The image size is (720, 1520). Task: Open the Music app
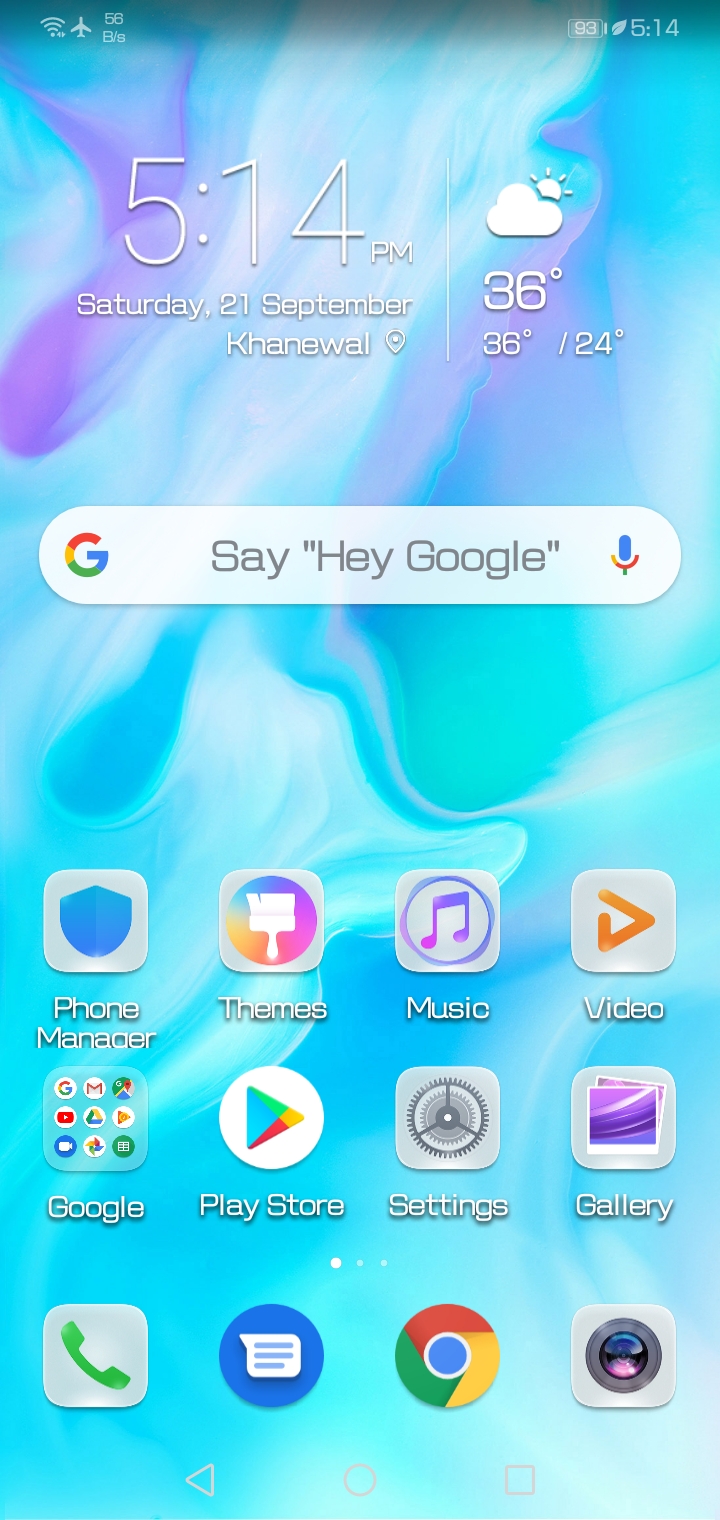[x=447, y=922]
